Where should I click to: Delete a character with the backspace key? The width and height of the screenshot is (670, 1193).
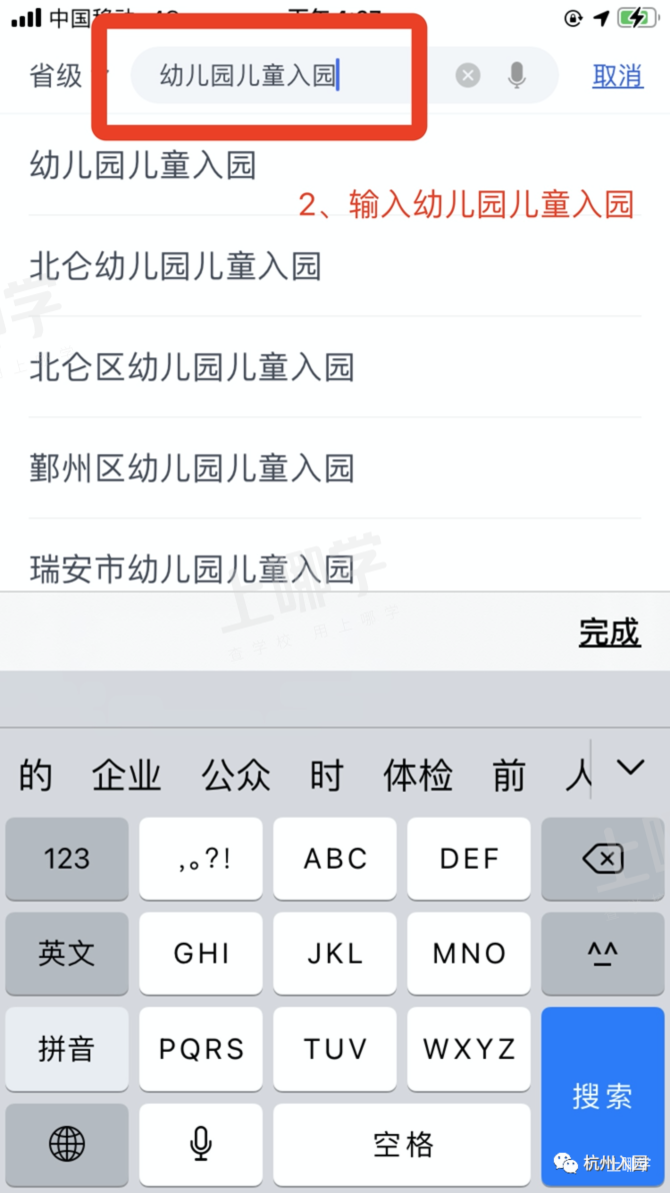coord(602,858)
